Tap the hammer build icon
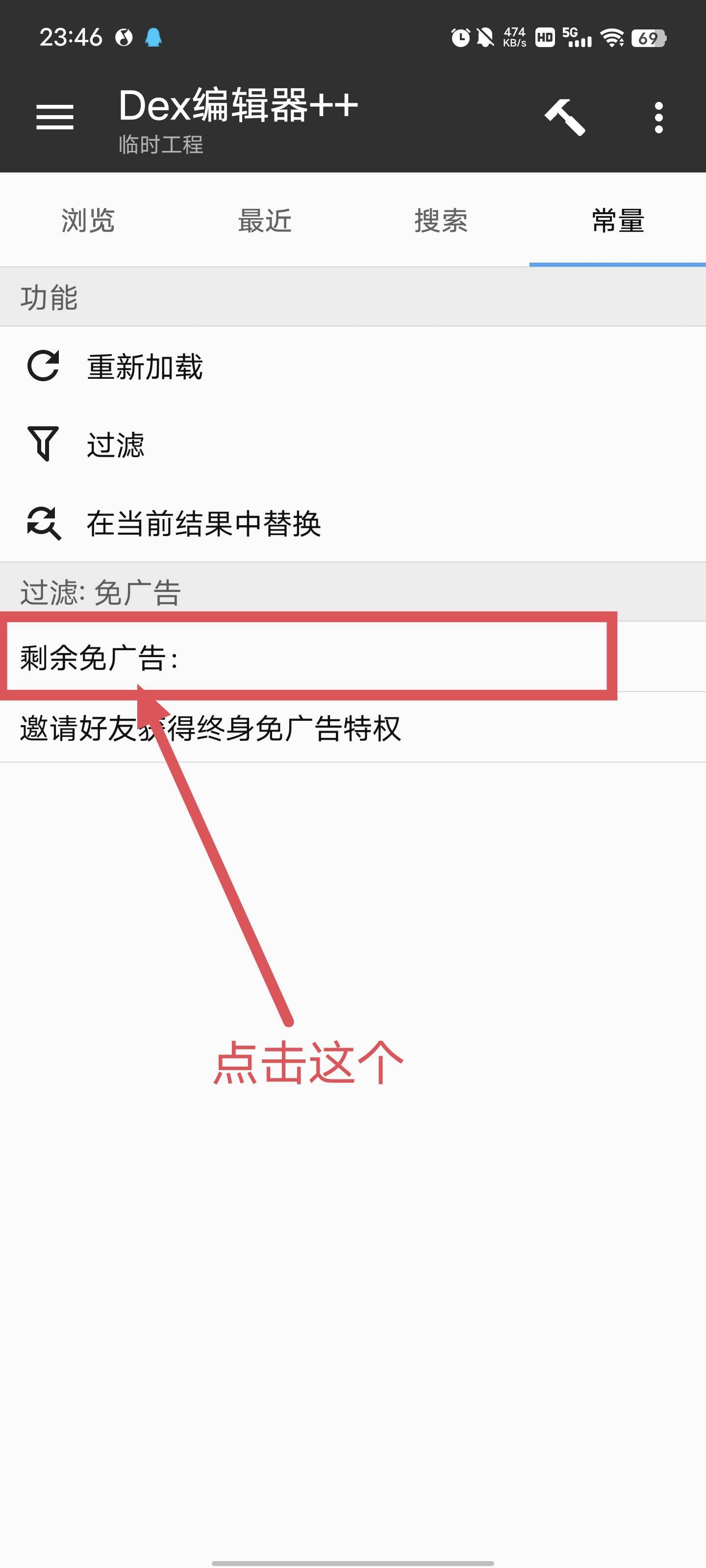The height and width of the screenshot is (1568, 706). [x=565, y=116]
